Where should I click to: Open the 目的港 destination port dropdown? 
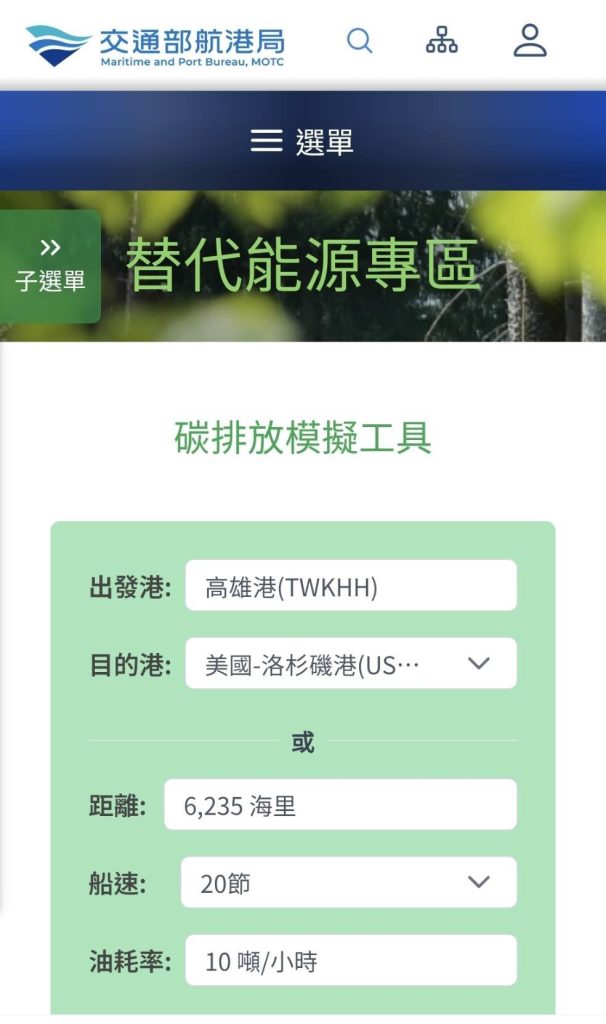pos(350,664)
